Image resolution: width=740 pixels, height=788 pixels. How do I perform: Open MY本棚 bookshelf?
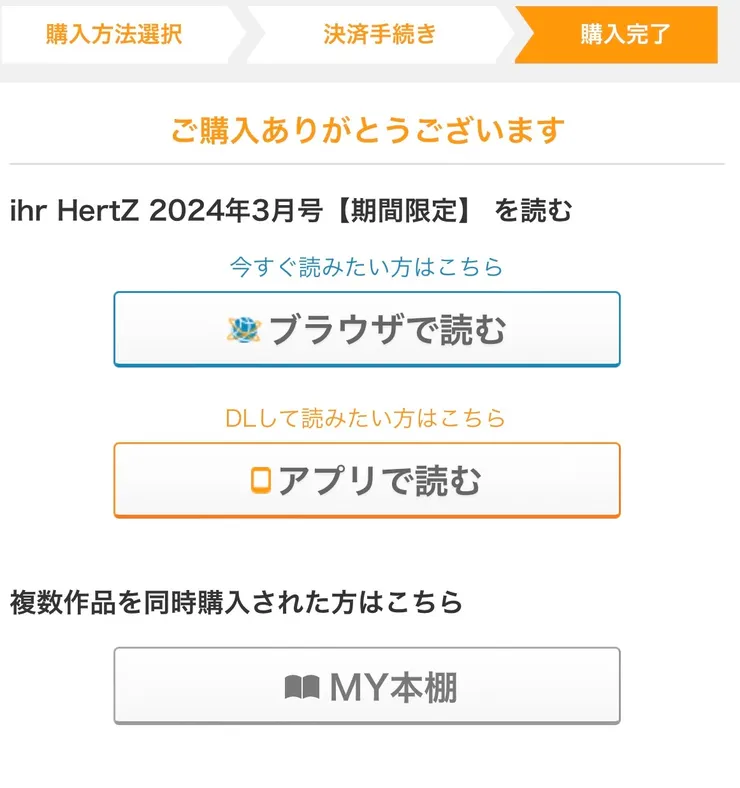point(367,686)
